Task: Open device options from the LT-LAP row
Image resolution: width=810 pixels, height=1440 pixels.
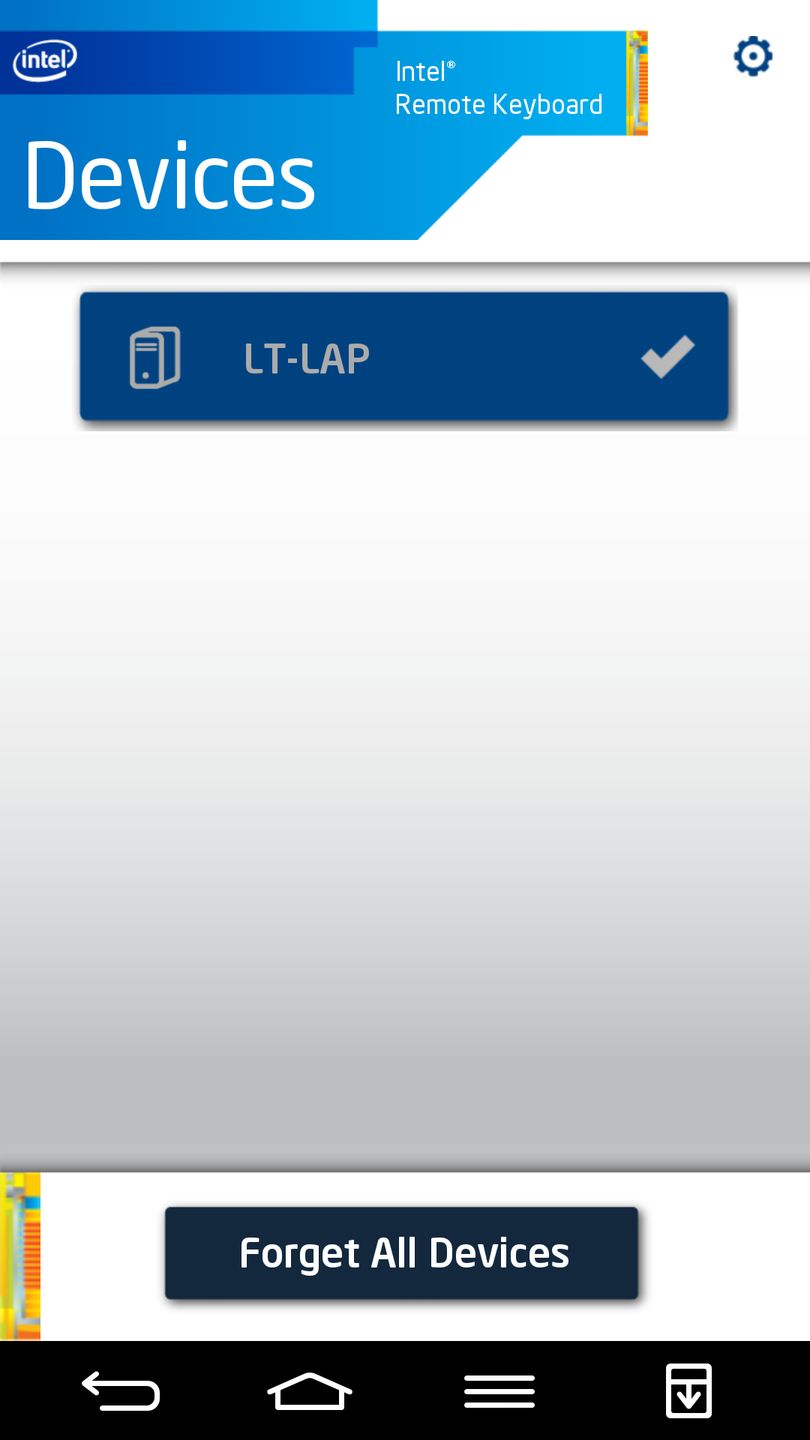Action: coord(404,357)
